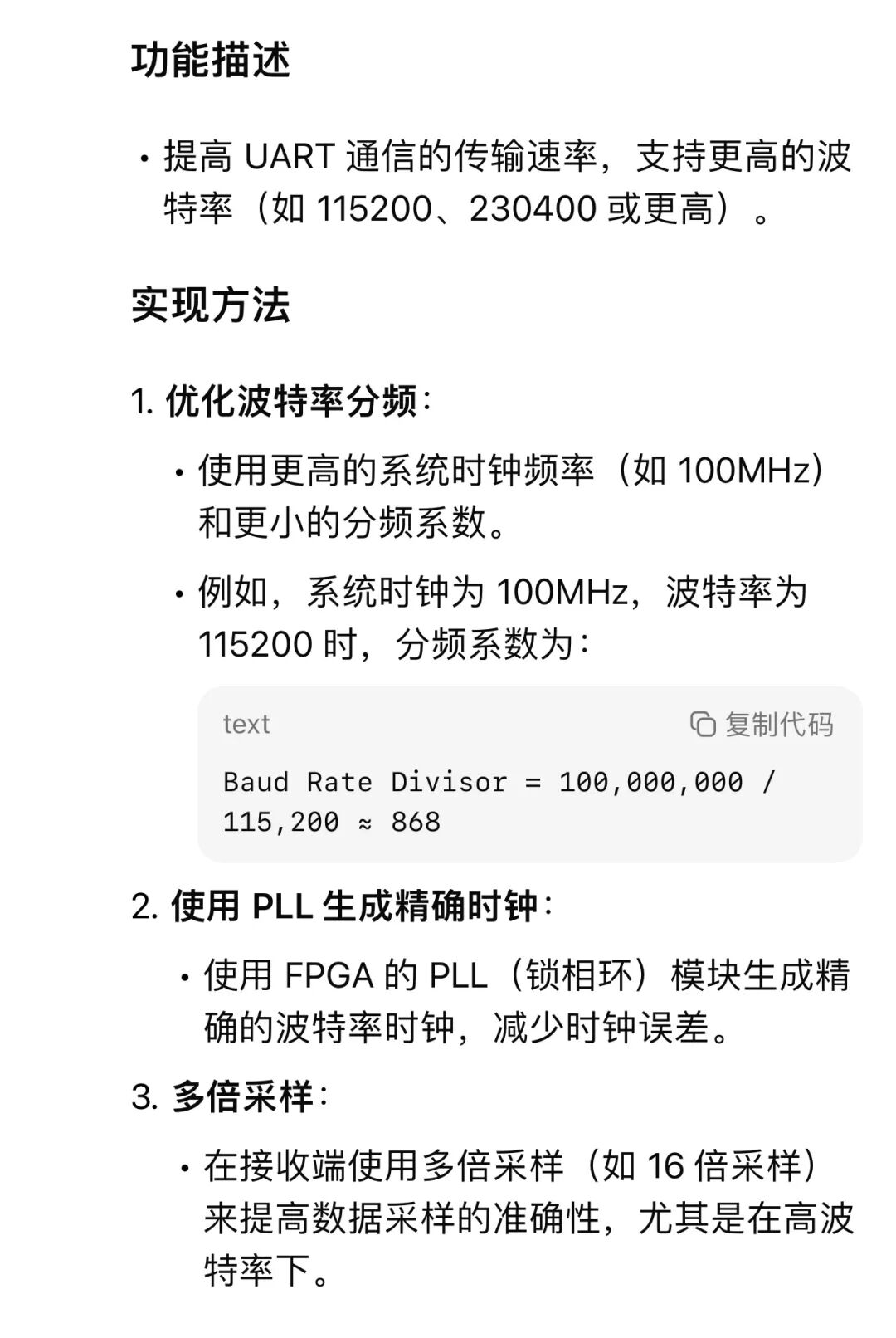The width and height of the screenshot is (896, 1338).
Task: Click the number 868 in code block
Action: [x=415, y=821]
